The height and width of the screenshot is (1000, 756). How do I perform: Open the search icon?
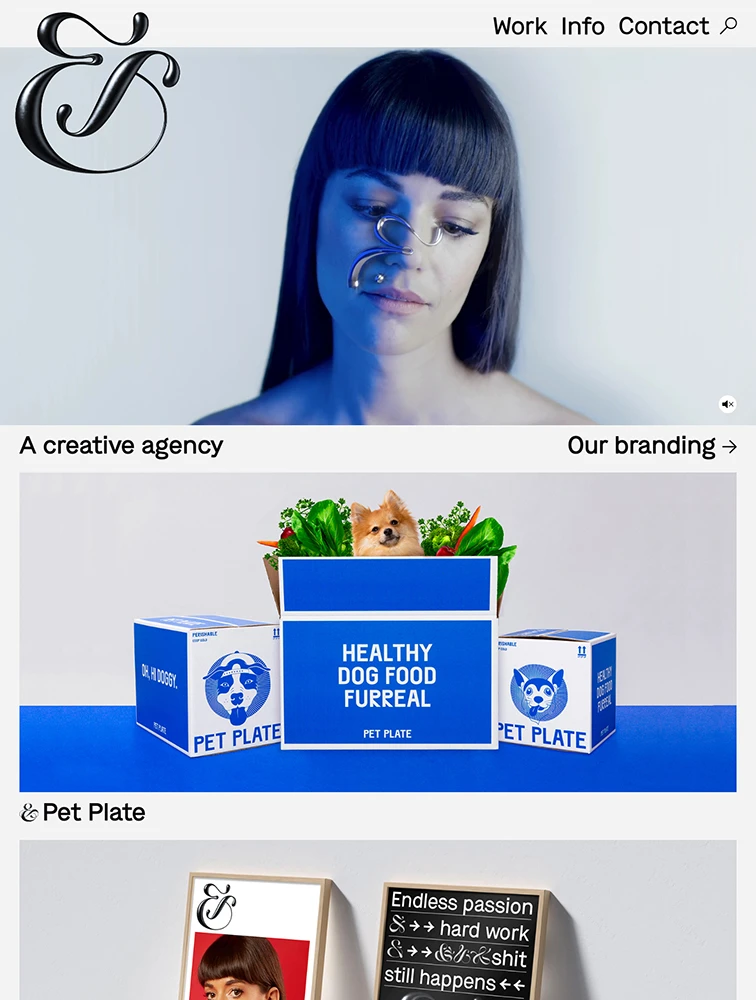(729, 26)
